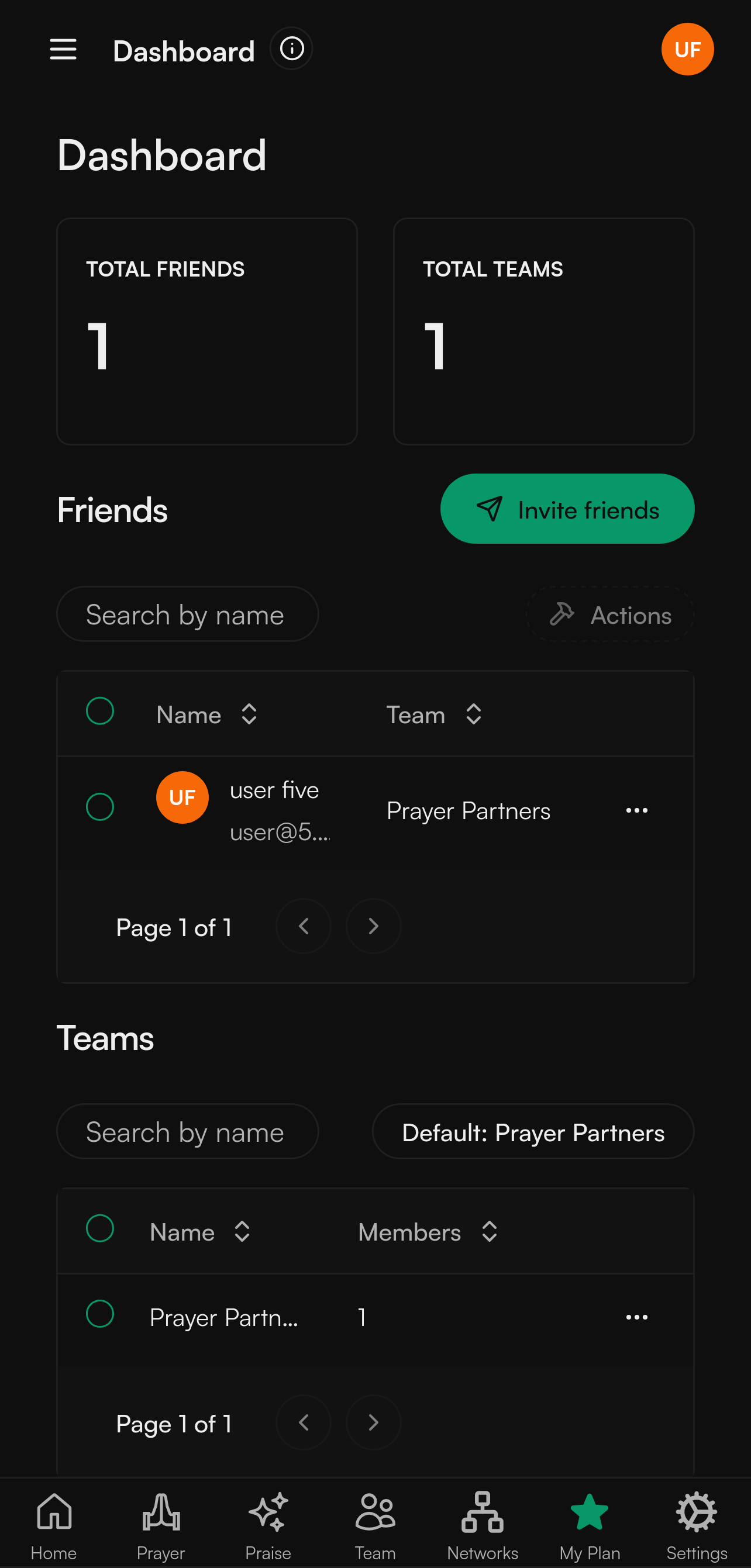Open the hamburger drawer menu
Image resolution: width=751 pixels, height=1568 pixels.
(x=63, y=49)
